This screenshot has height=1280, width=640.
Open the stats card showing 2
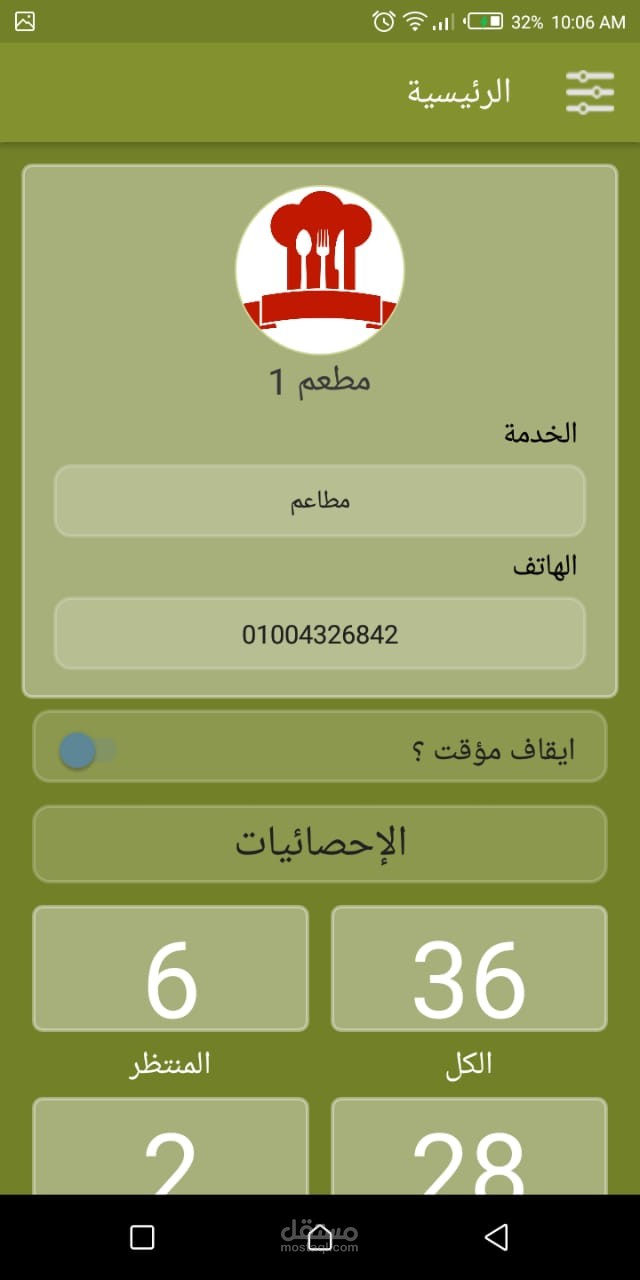click(x=171, y=1148)
